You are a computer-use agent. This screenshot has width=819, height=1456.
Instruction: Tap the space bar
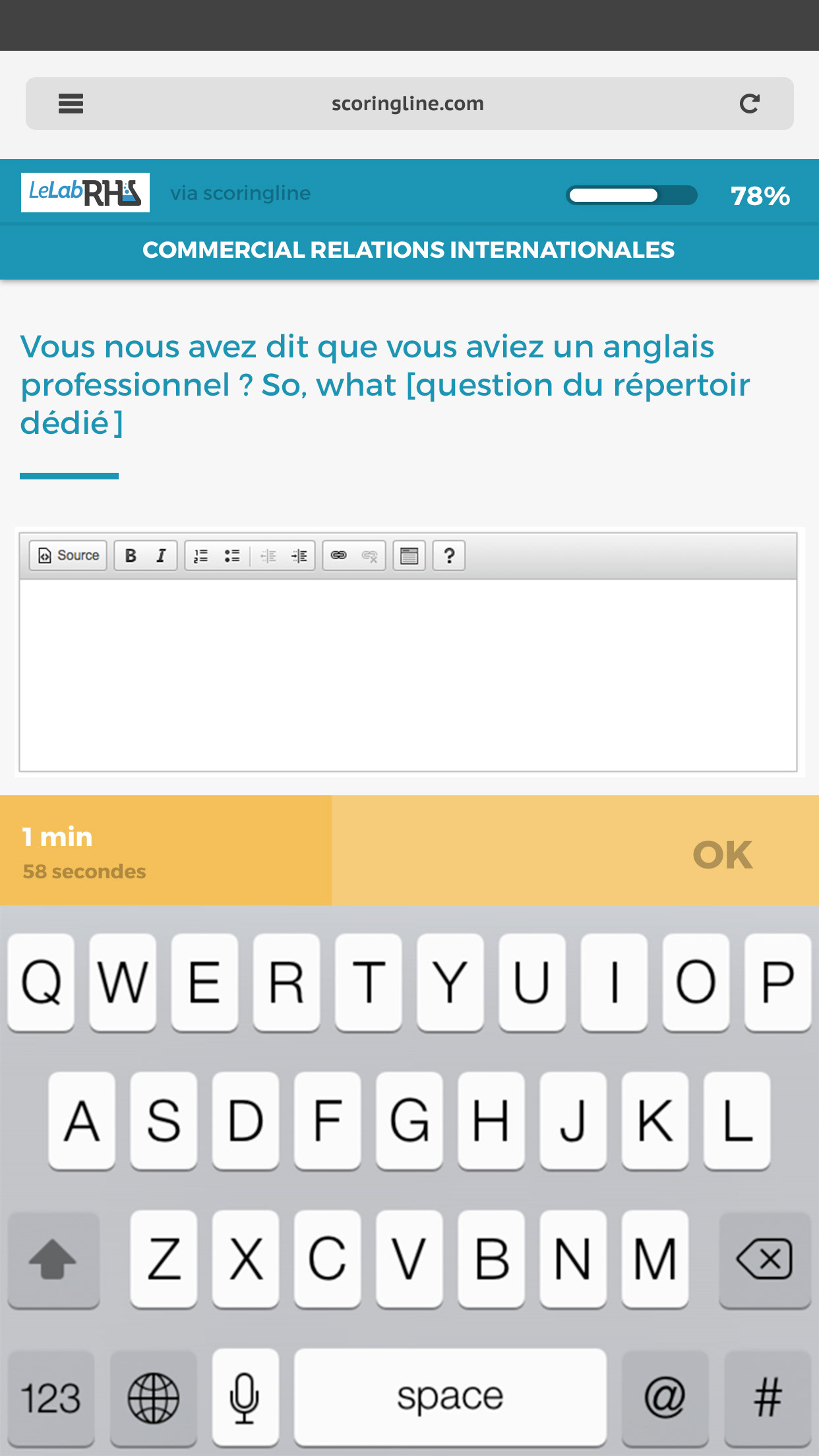pyautogui.click(x=450, y=1397)
